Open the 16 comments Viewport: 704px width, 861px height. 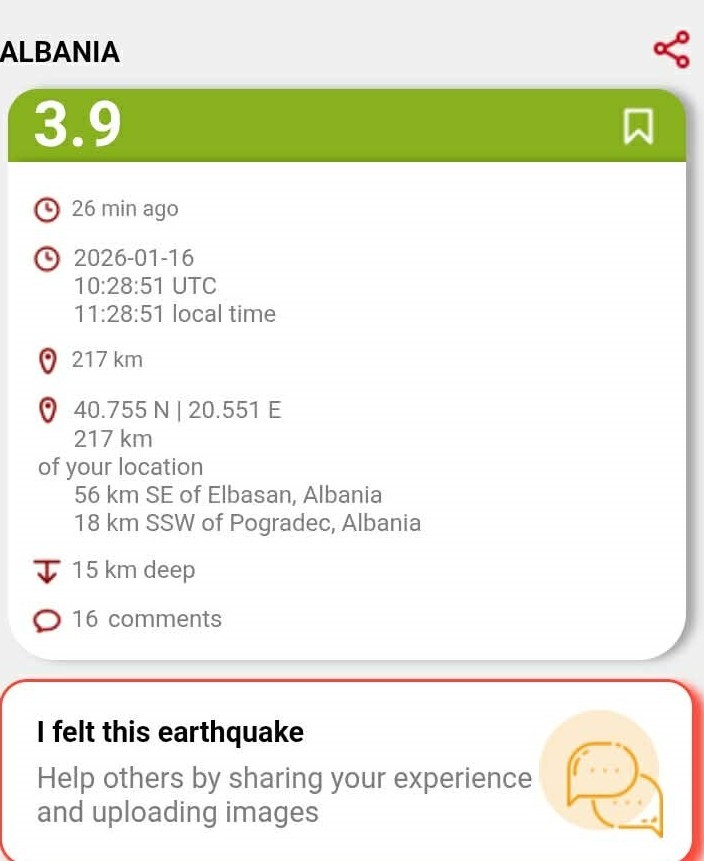tap(146, 619)
